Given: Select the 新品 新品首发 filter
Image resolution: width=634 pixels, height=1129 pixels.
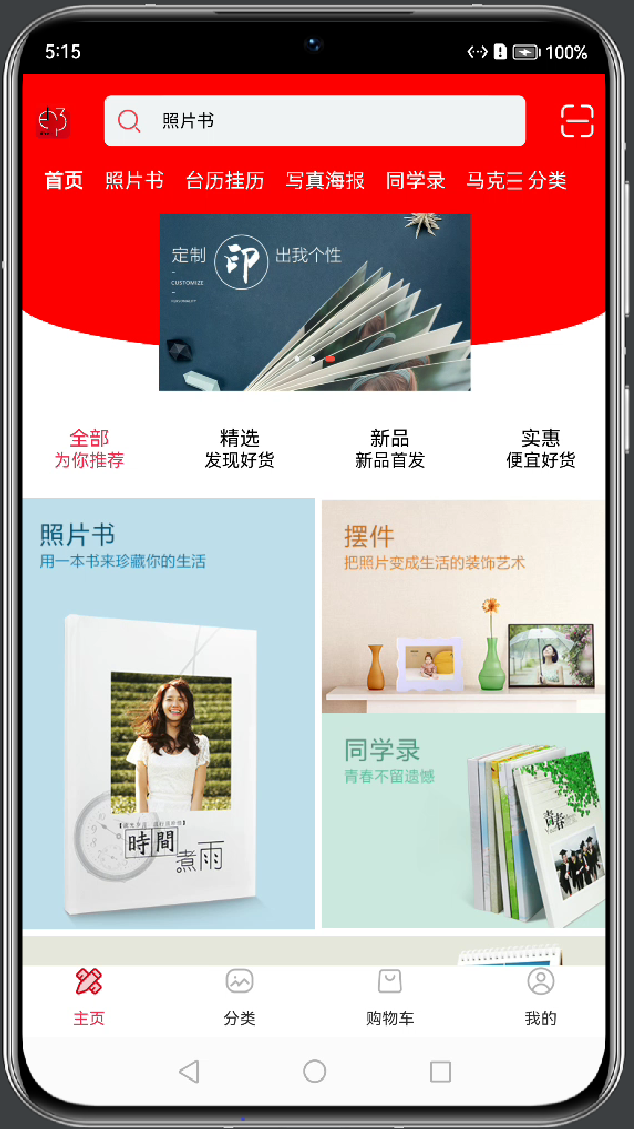Looking at the screenshot, I should [x=390, y=449].
